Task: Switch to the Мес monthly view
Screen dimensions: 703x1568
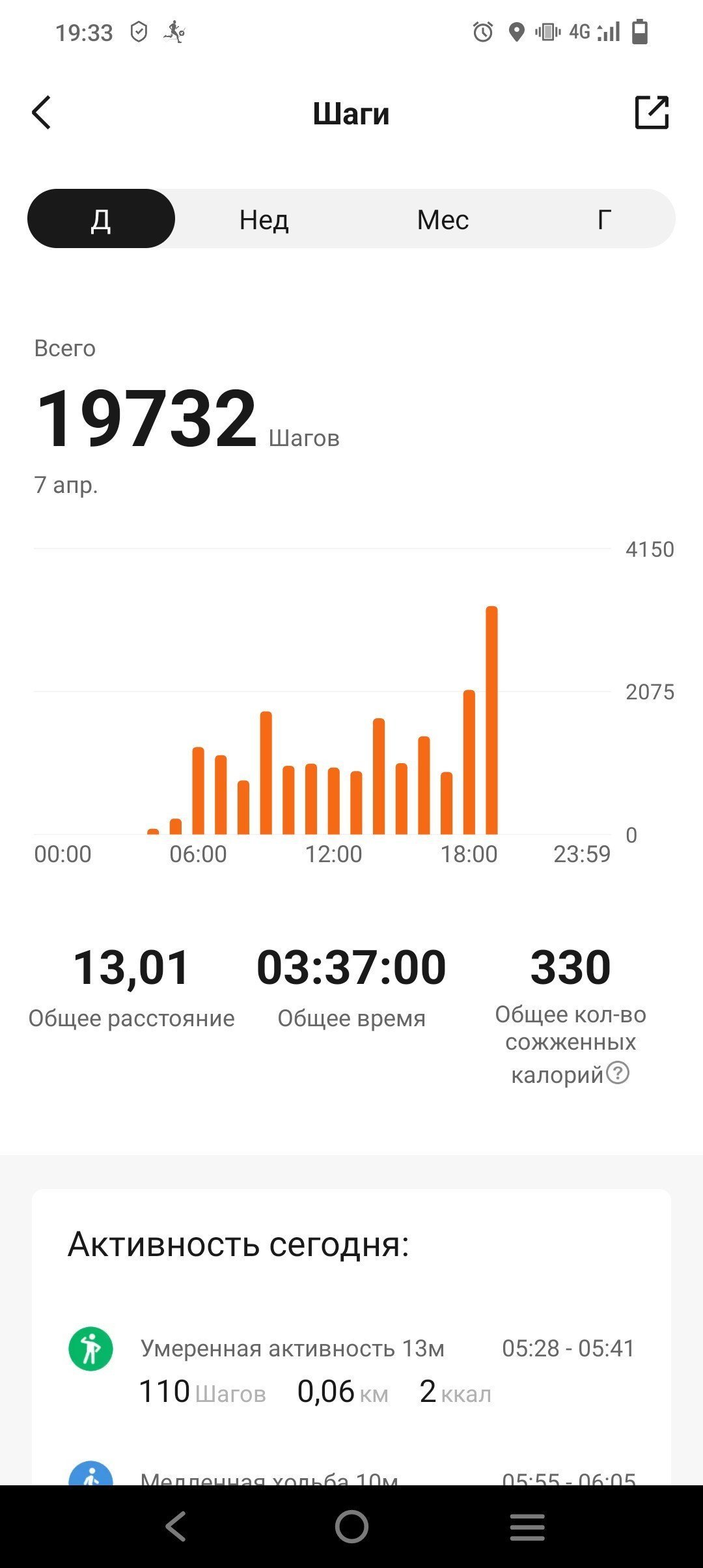Action: pos(443,219)
